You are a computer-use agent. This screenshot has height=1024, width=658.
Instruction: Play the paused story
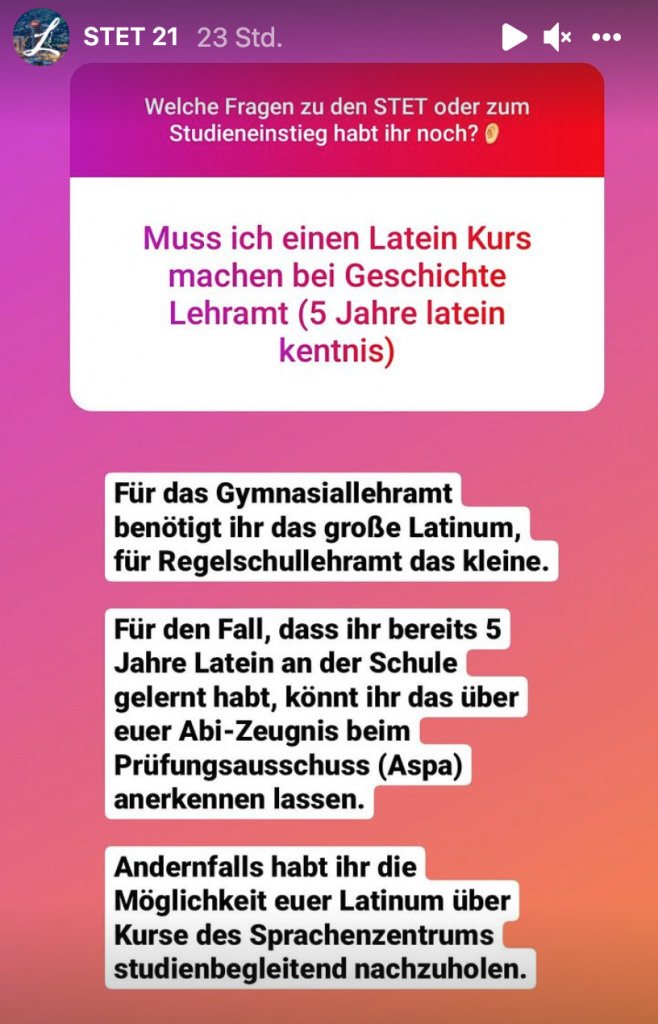[513, 38]
